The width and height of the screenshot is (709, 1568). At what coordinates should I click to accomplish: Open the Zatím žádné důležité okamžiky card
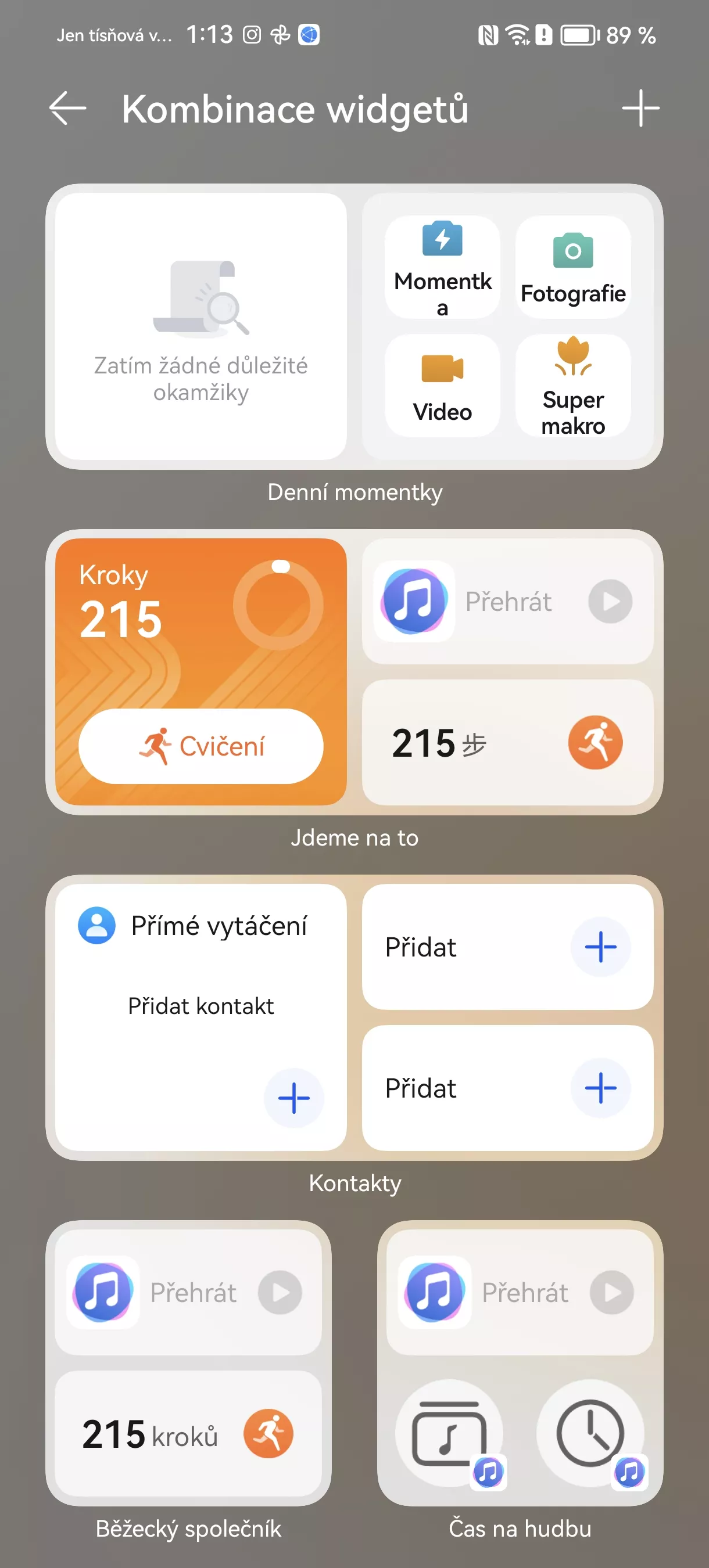tap(201, 326)
